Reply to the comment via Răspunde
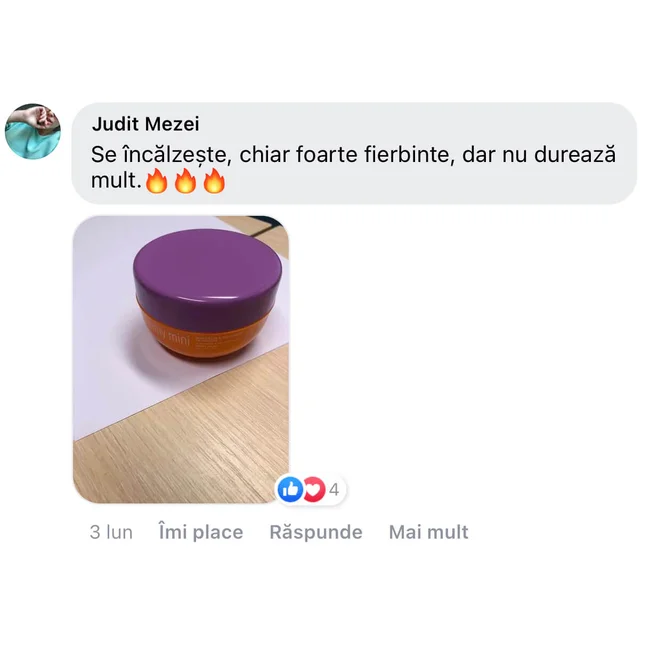The width and height of the screenshot is (650, 650). coord(315,532)
